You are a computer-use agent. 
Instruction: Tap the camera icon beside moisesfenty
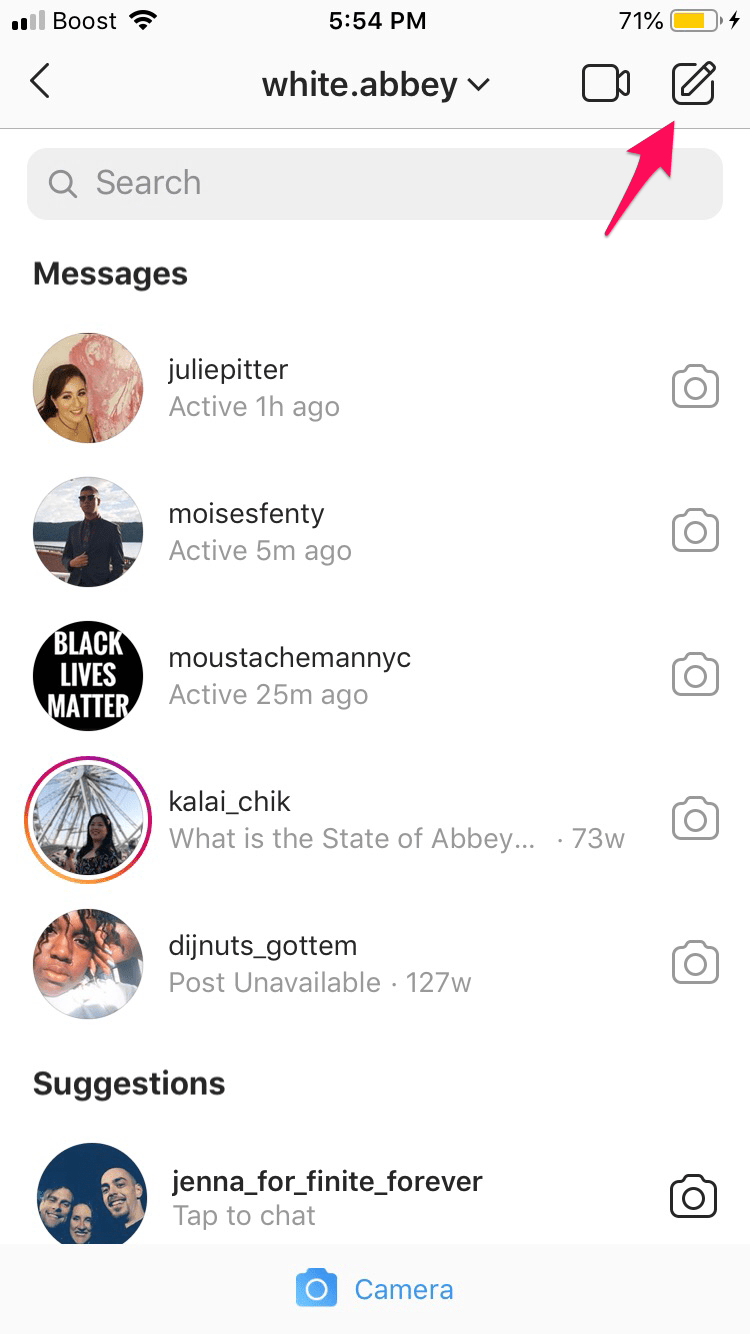tap(695, 532)
